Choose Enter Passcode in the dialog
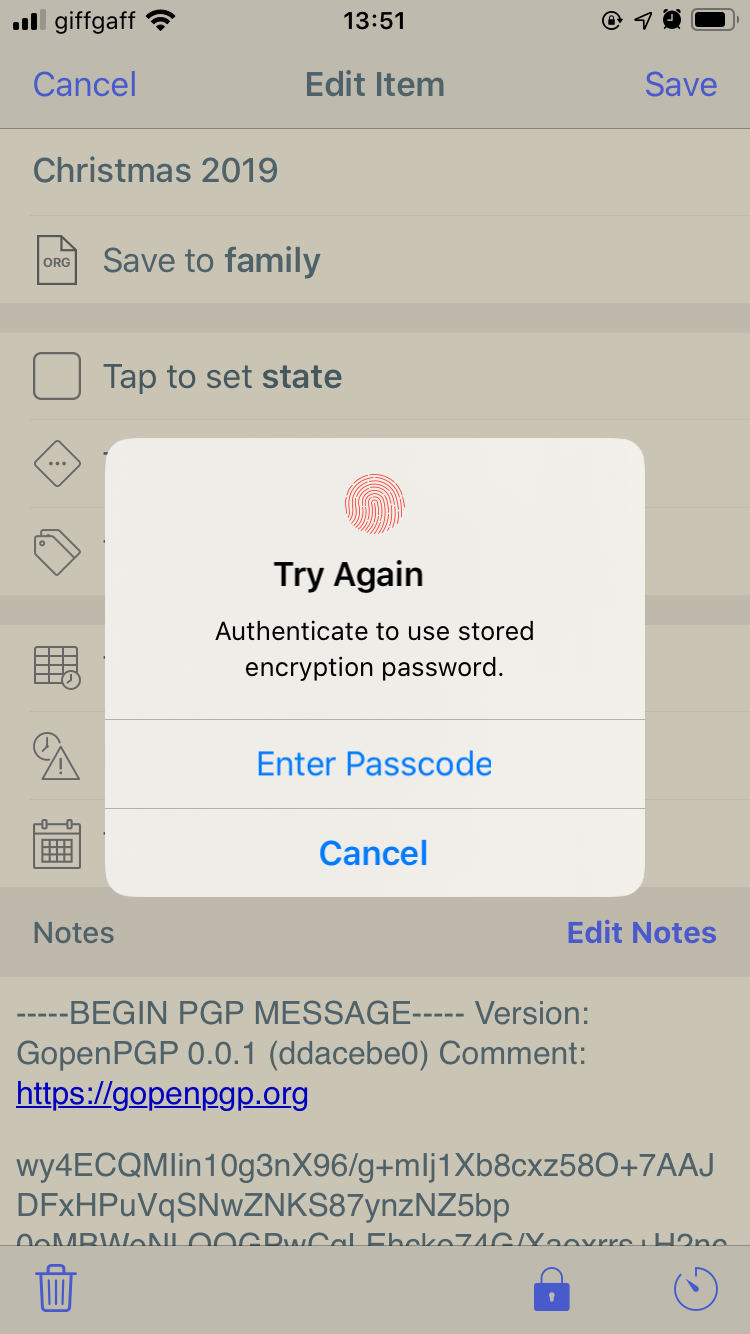The image size is (750, 1334). pos(374,764)
